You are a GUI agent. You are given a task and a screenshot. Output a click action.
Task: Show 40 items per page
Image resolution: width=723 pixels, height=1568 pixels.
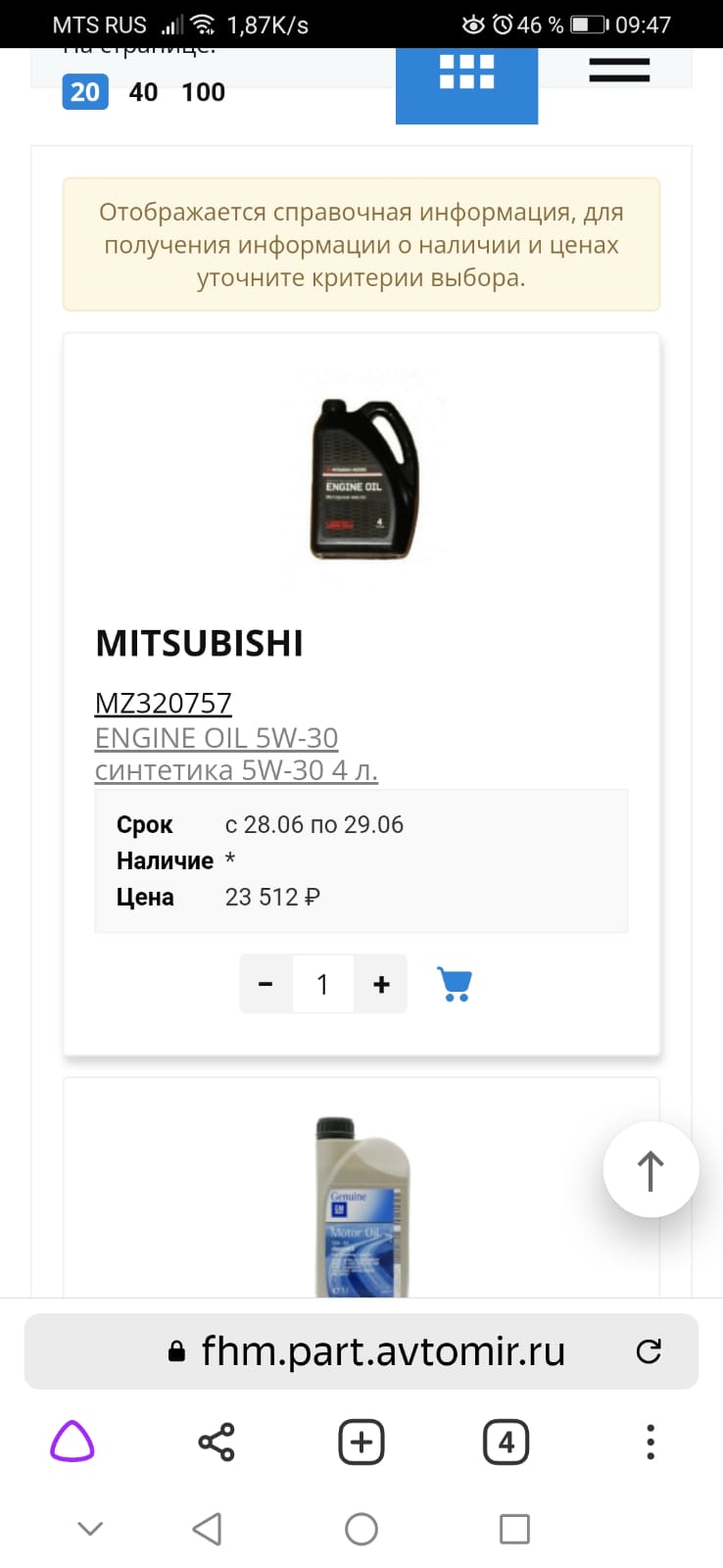143,92
